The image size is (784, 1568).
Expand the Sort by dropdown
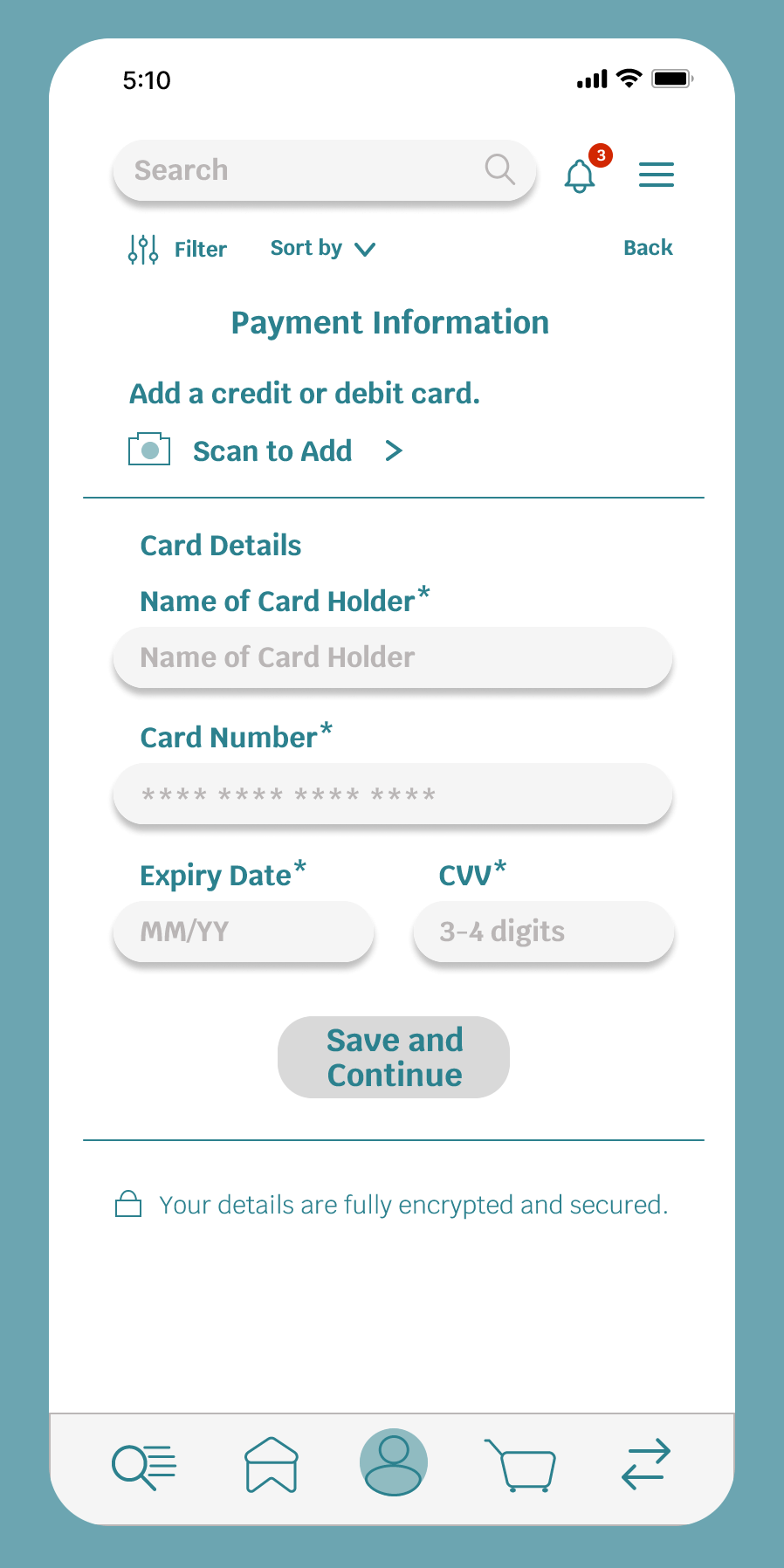[322, 249]
